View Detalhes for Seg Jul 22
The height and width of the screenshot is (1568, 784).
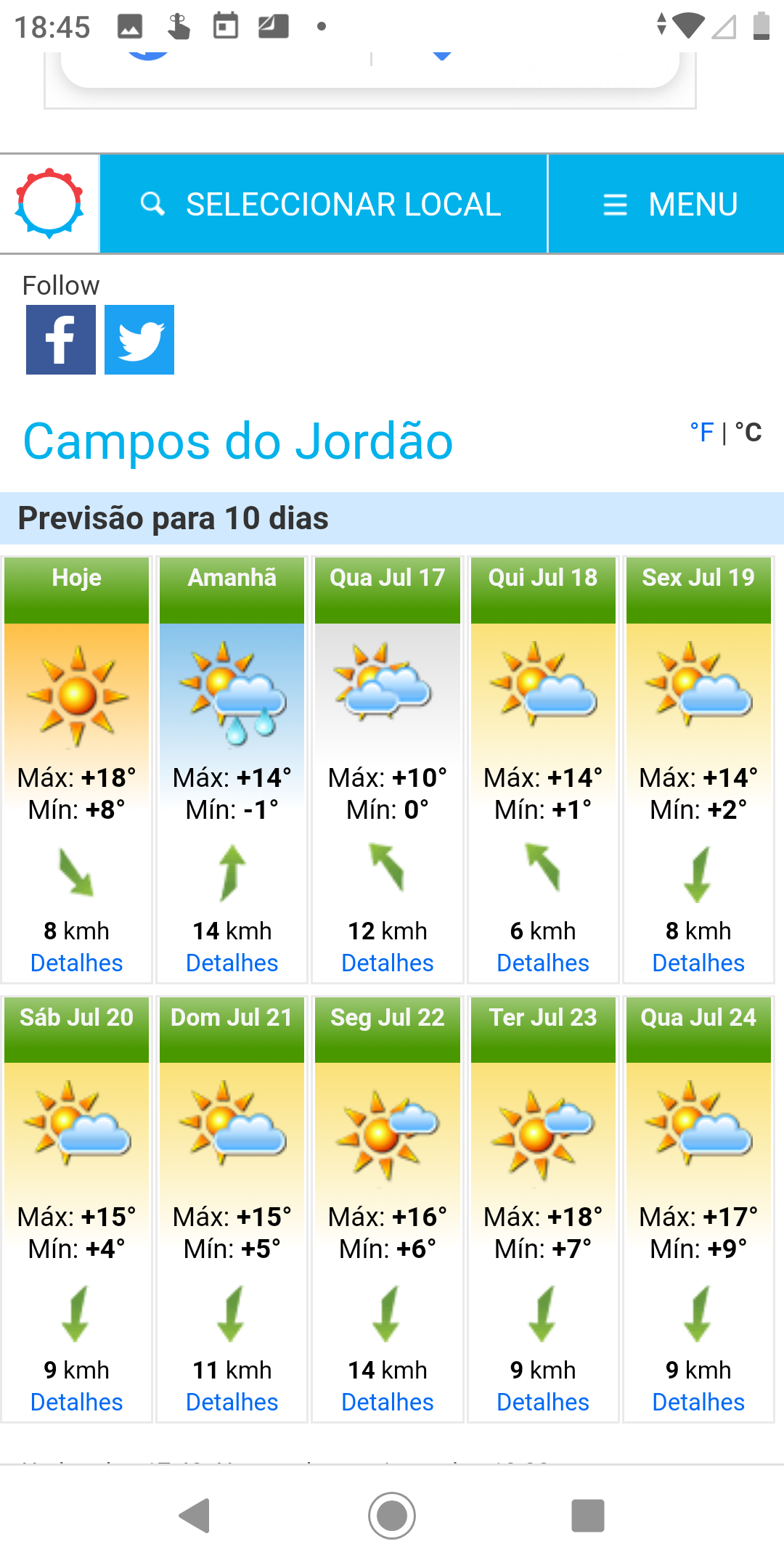(x=387, y=1402)
